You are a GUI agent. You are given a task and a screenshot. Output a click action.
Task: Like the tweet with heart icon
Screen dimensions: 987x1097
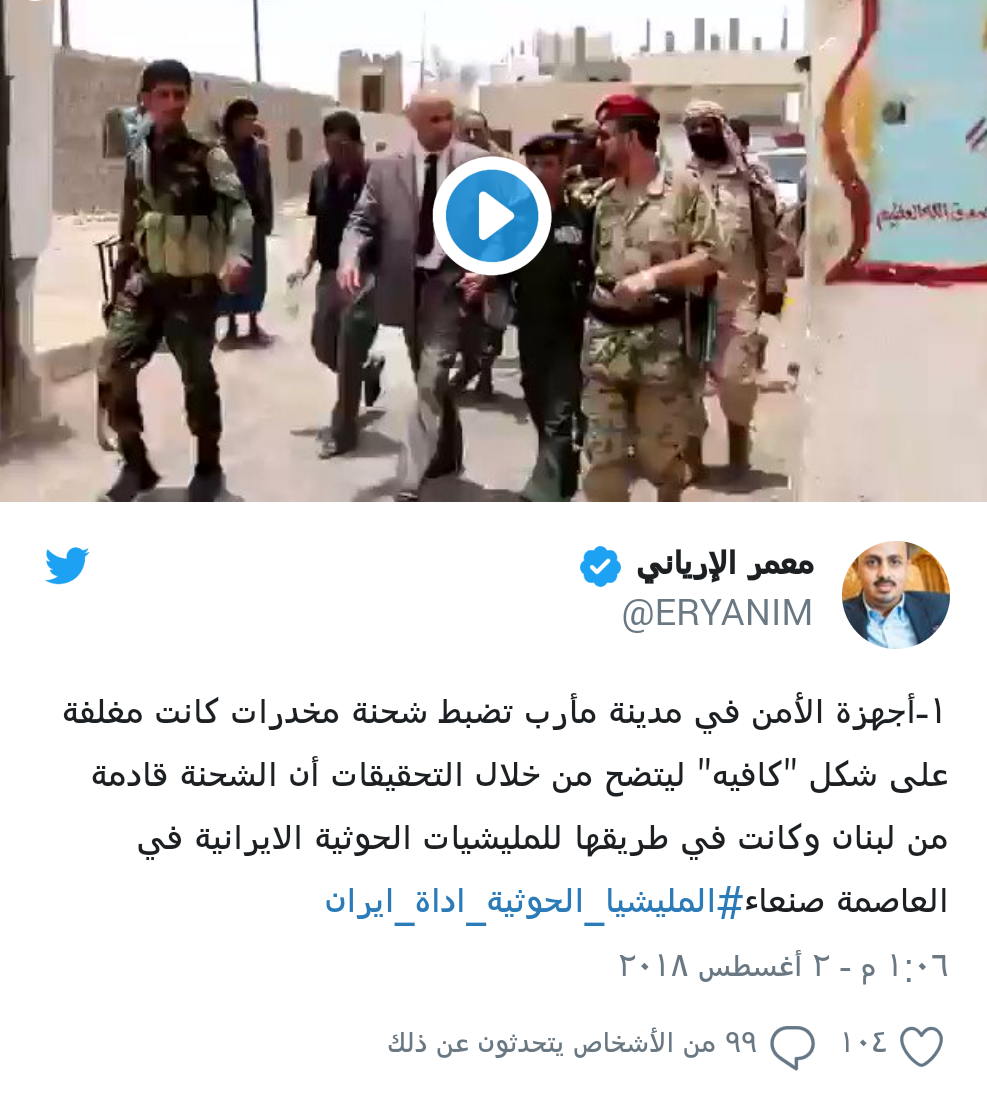[921, 1045]
